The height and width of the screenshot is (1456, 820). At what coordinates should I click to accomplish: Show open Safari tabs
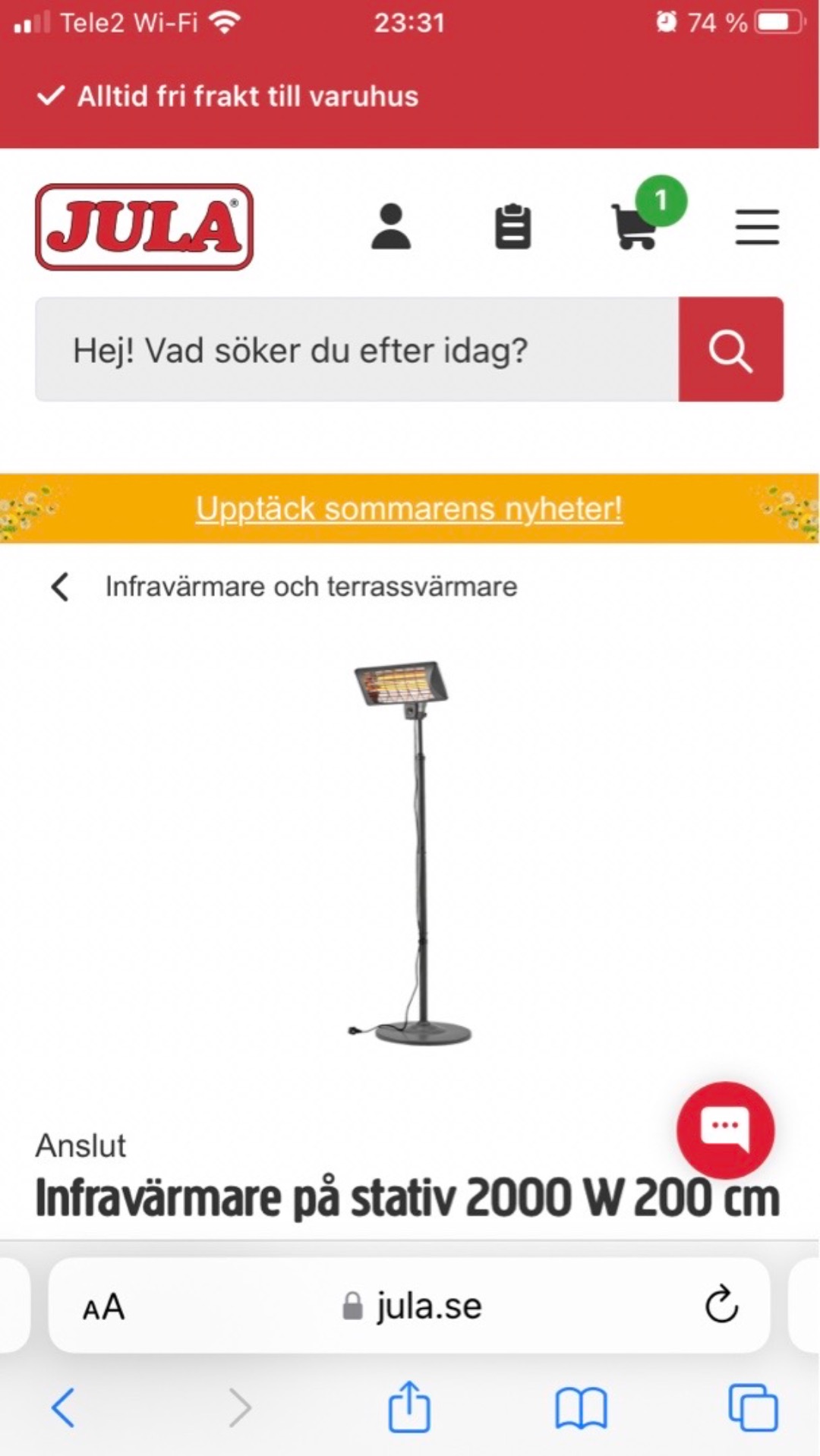[752, 1408]
